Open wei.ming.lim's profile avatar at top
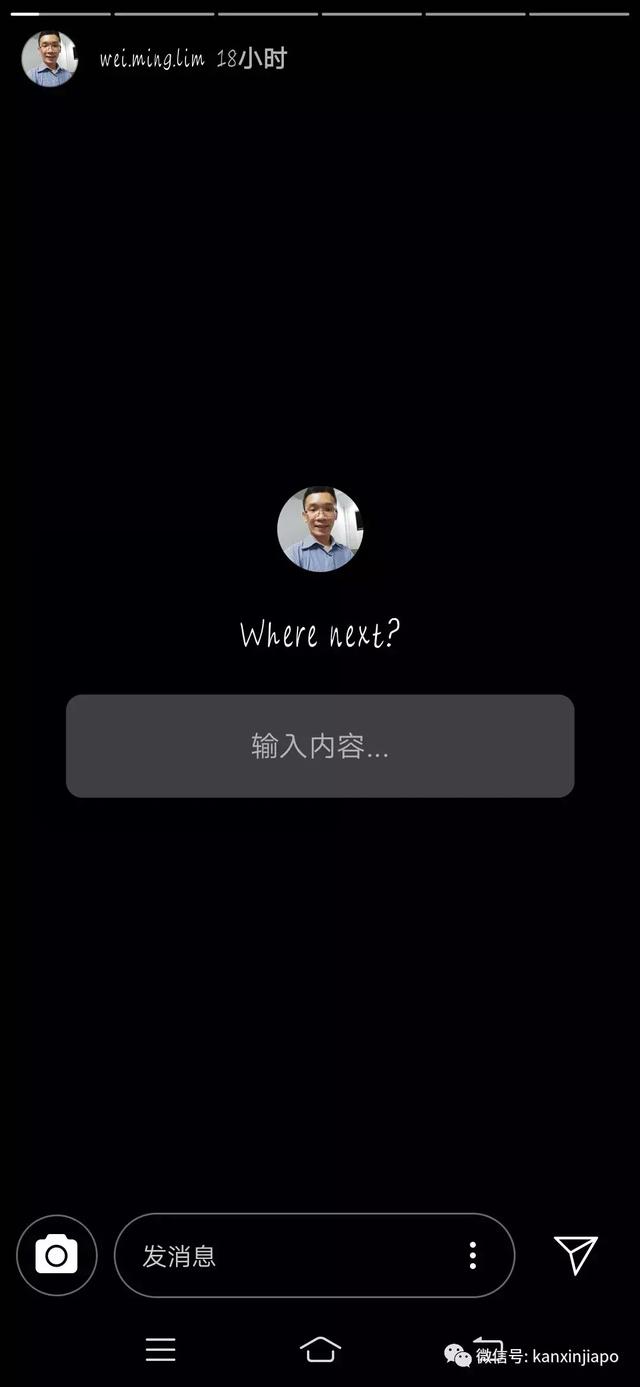The width and height of the screenshot is (640, 1387). pyautogui.click(x=49, y=59)
